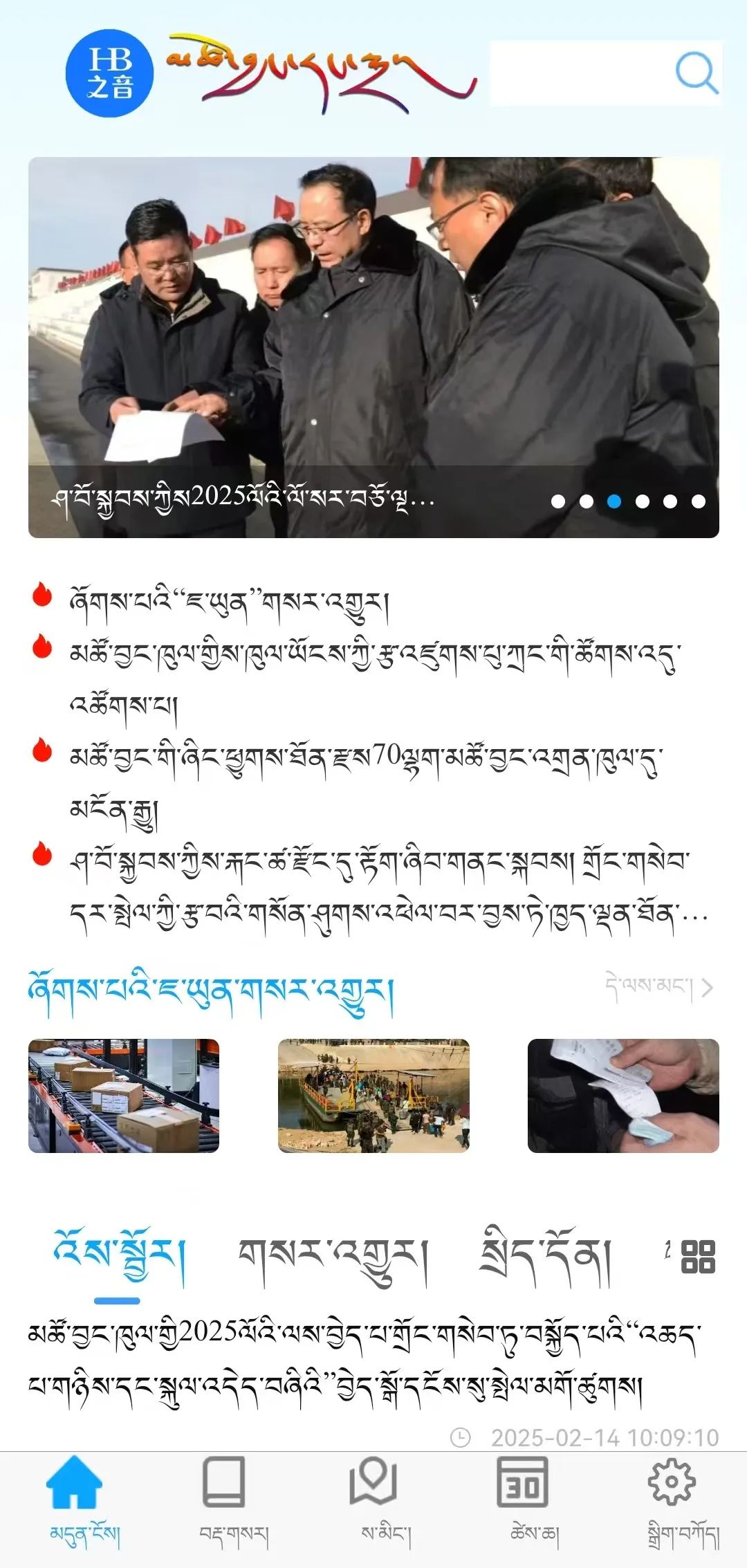Open the hands holding receipts thumbnail
747x1568 pixels.
[x=623, y=1096]
